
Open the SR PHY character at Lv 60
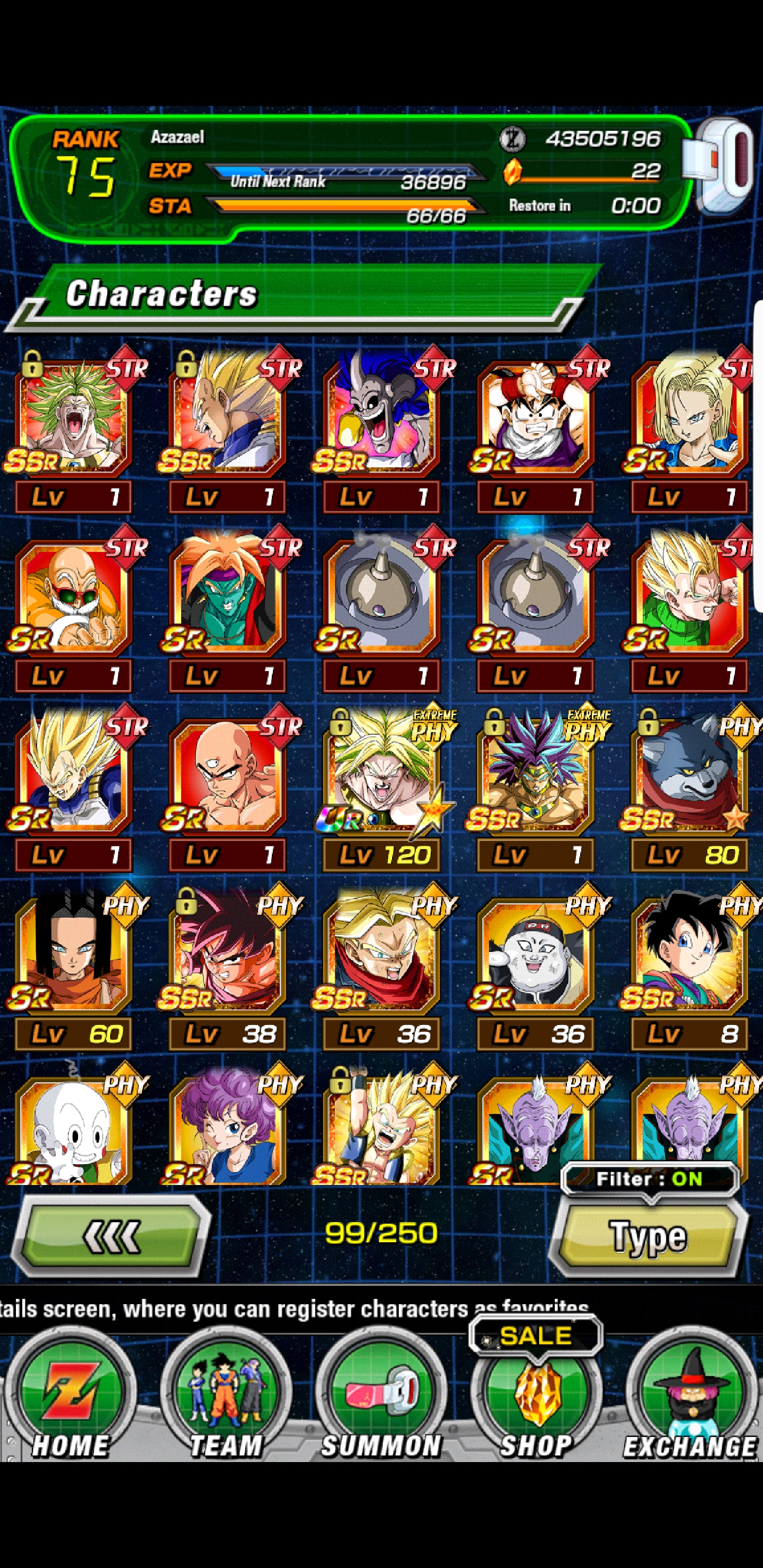pyautogui.click(x=74, y=967)
